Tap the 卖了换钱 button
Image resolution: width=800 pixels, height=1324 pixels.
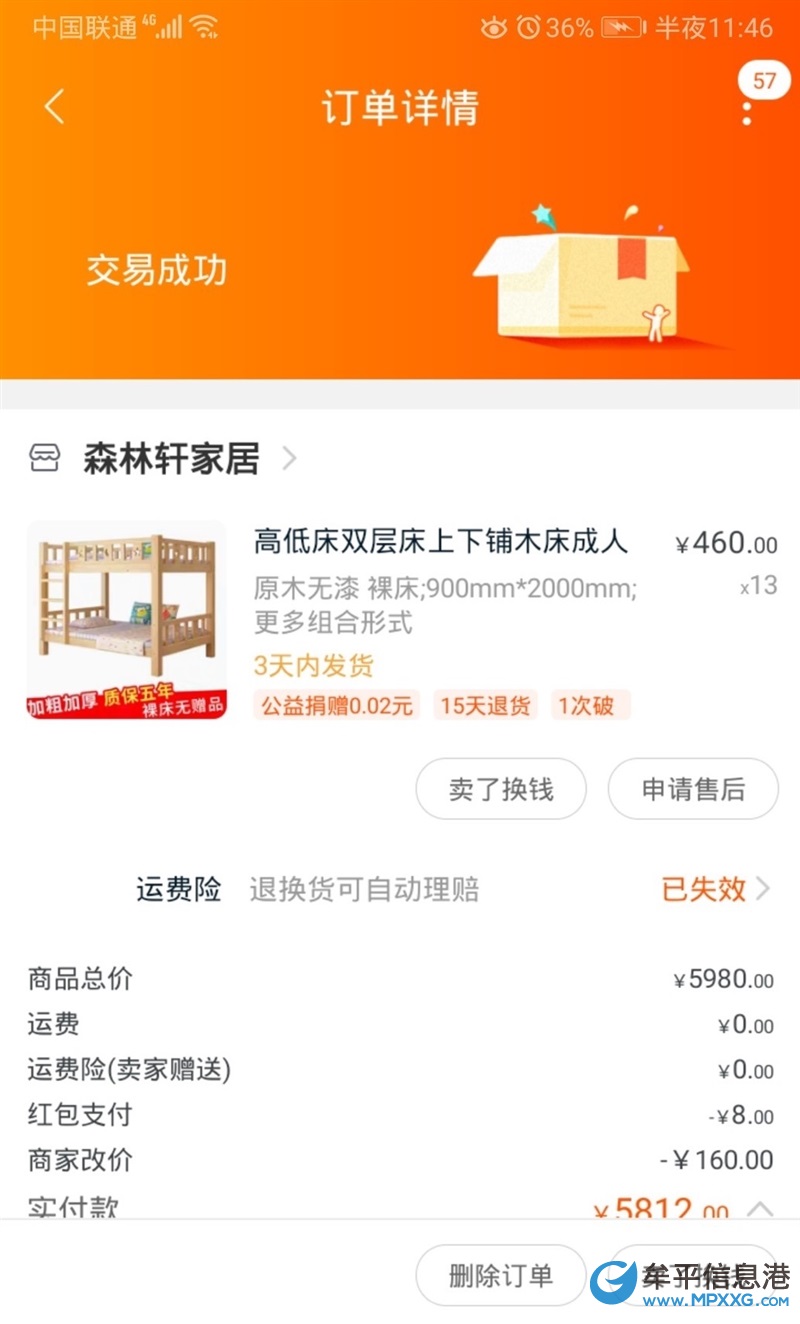pos(500,789)
